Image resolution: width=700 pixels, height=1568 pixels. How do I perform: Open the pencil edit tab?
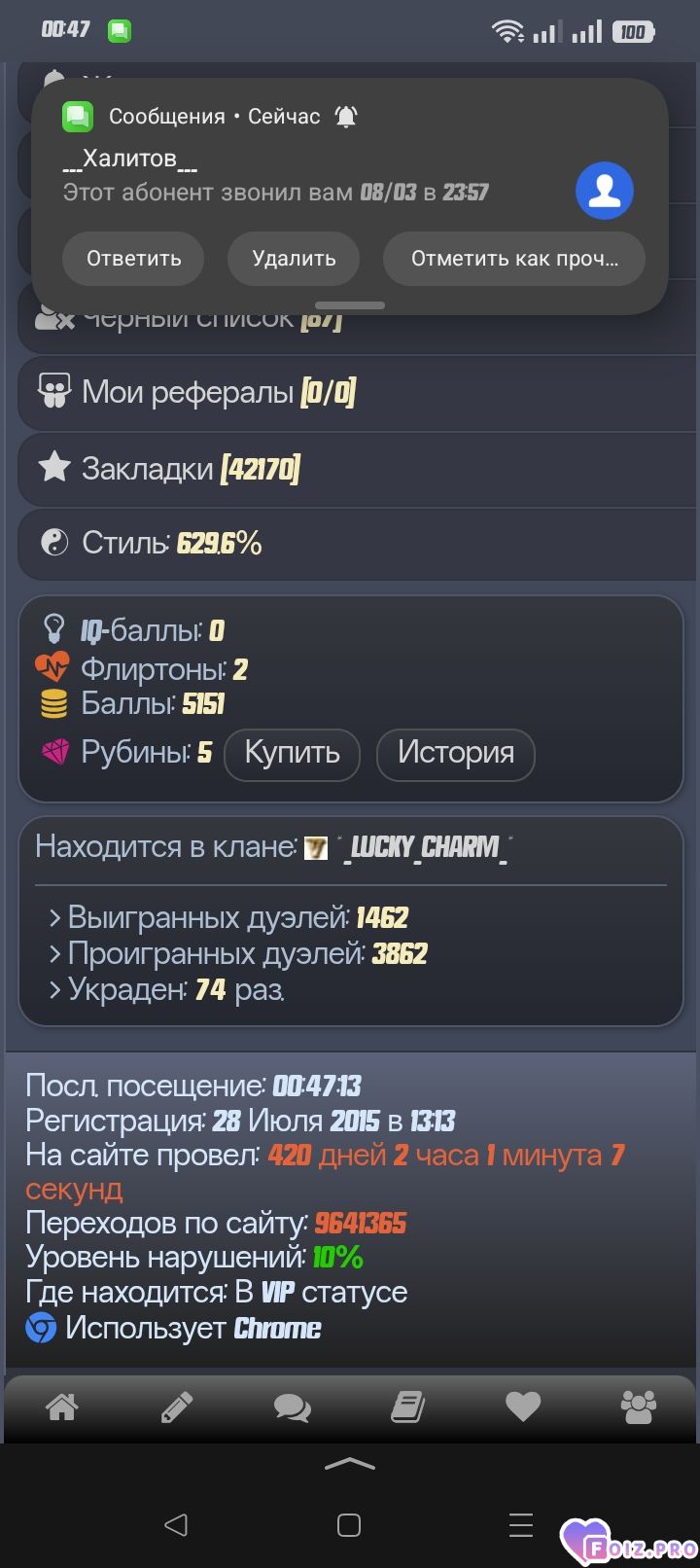[176, 1407]
